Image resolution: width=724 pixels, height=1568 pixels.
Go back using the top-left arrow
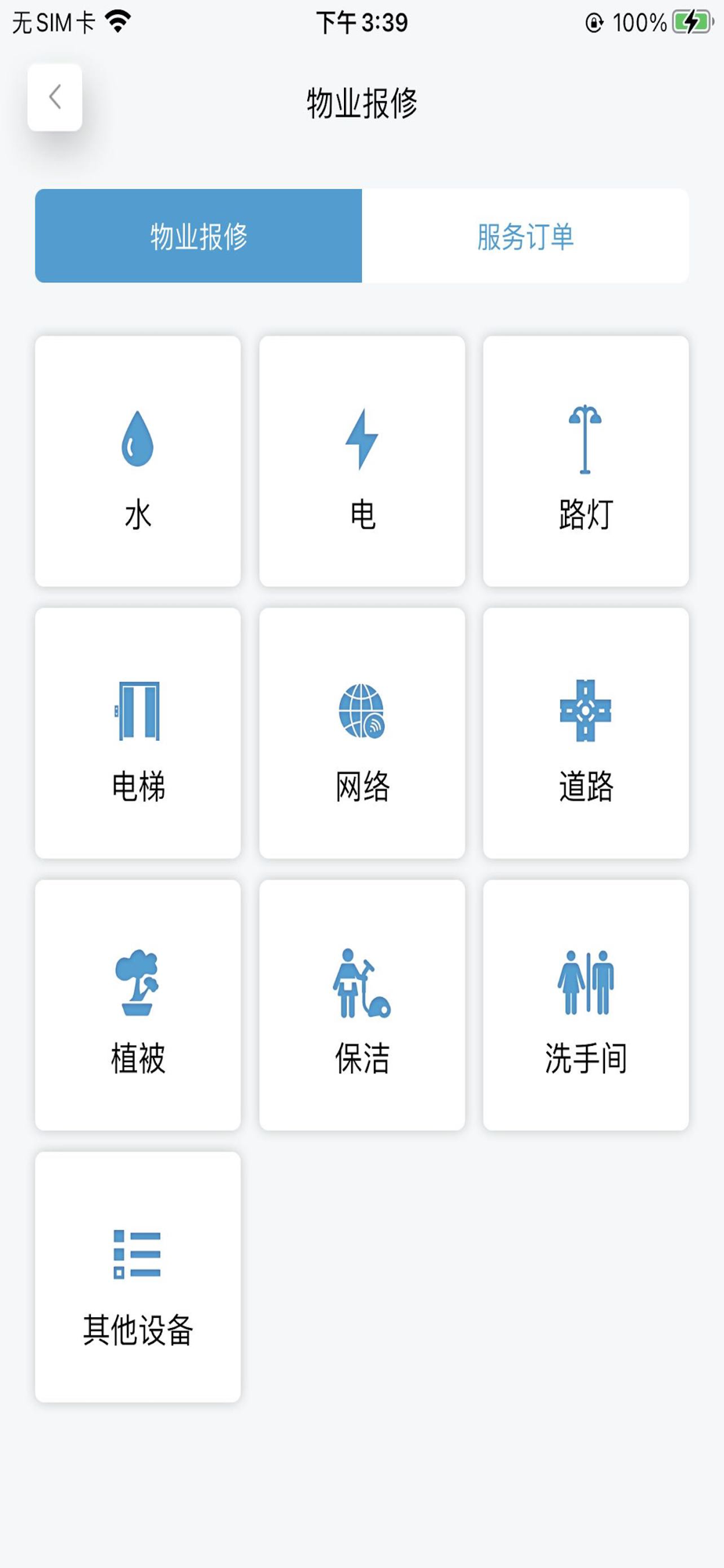coord(55,97)
